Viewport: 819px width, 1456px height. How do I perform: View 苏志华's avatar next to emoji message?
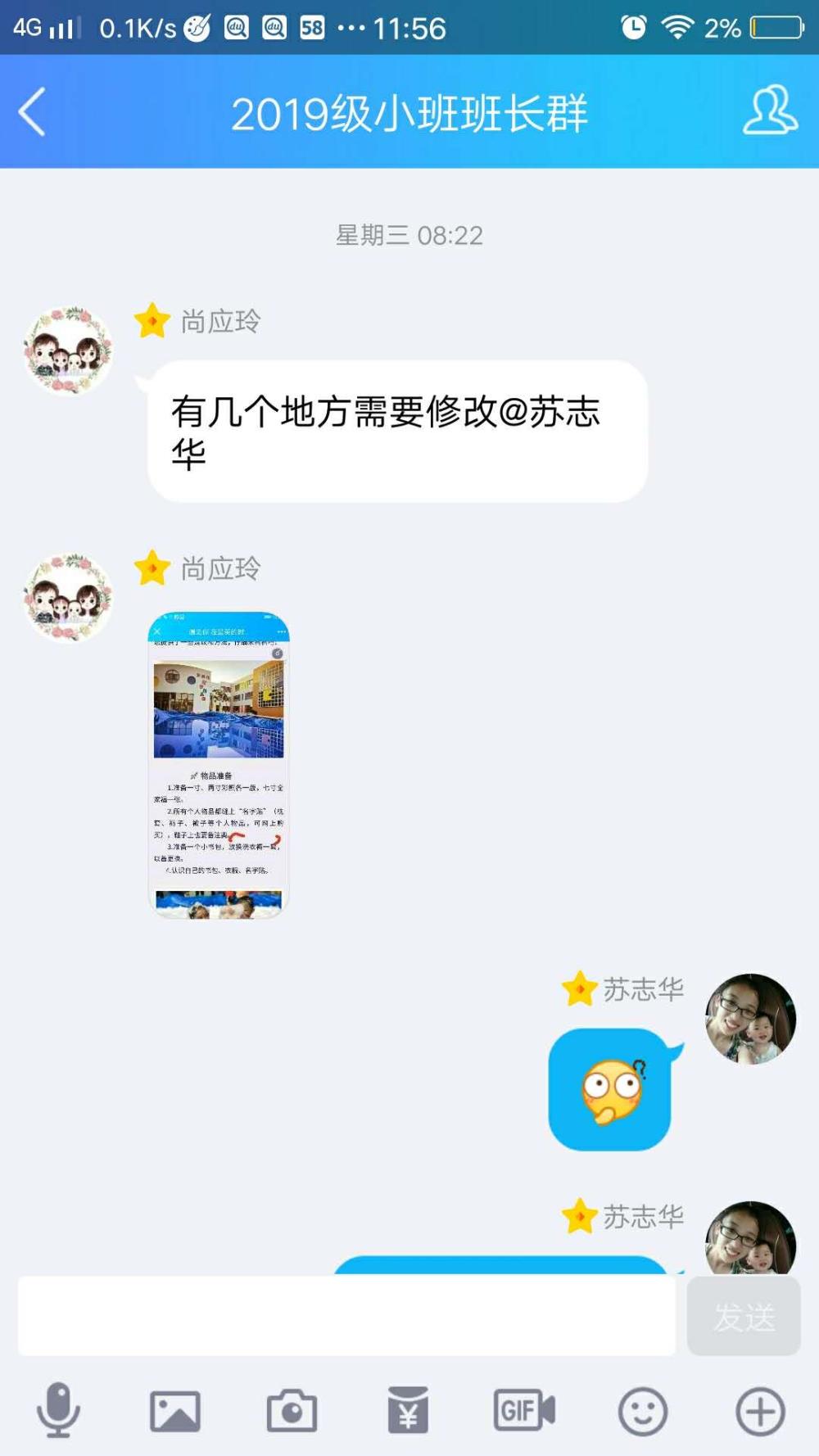click(751, 1019)
